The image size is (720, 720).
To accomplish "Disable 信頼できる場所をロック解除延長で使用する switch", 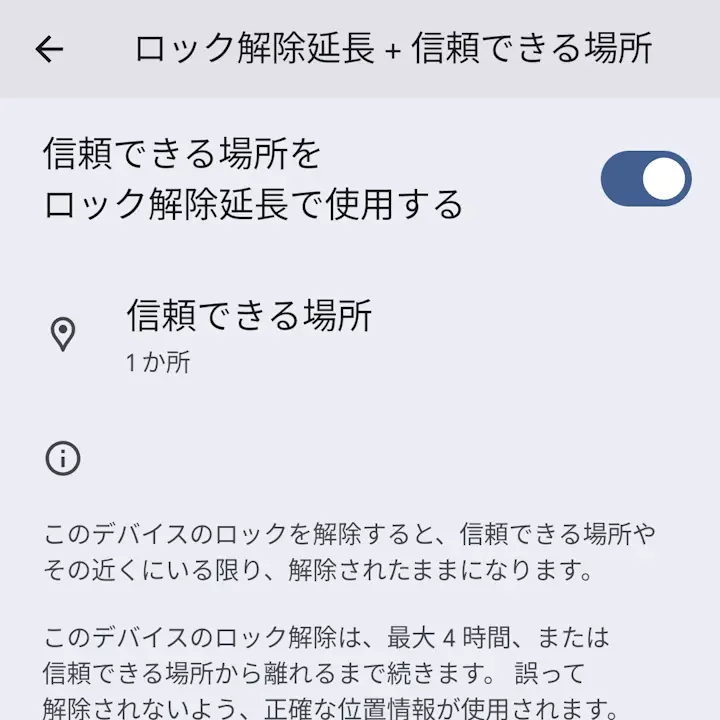I will pos(645,179).
